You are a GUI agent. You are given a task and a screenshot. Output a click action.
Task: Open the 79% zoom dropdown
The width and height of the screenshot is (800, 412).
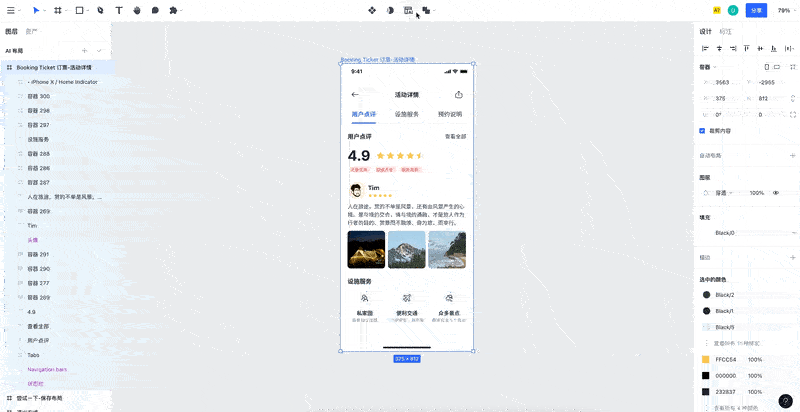pos(786,10)
